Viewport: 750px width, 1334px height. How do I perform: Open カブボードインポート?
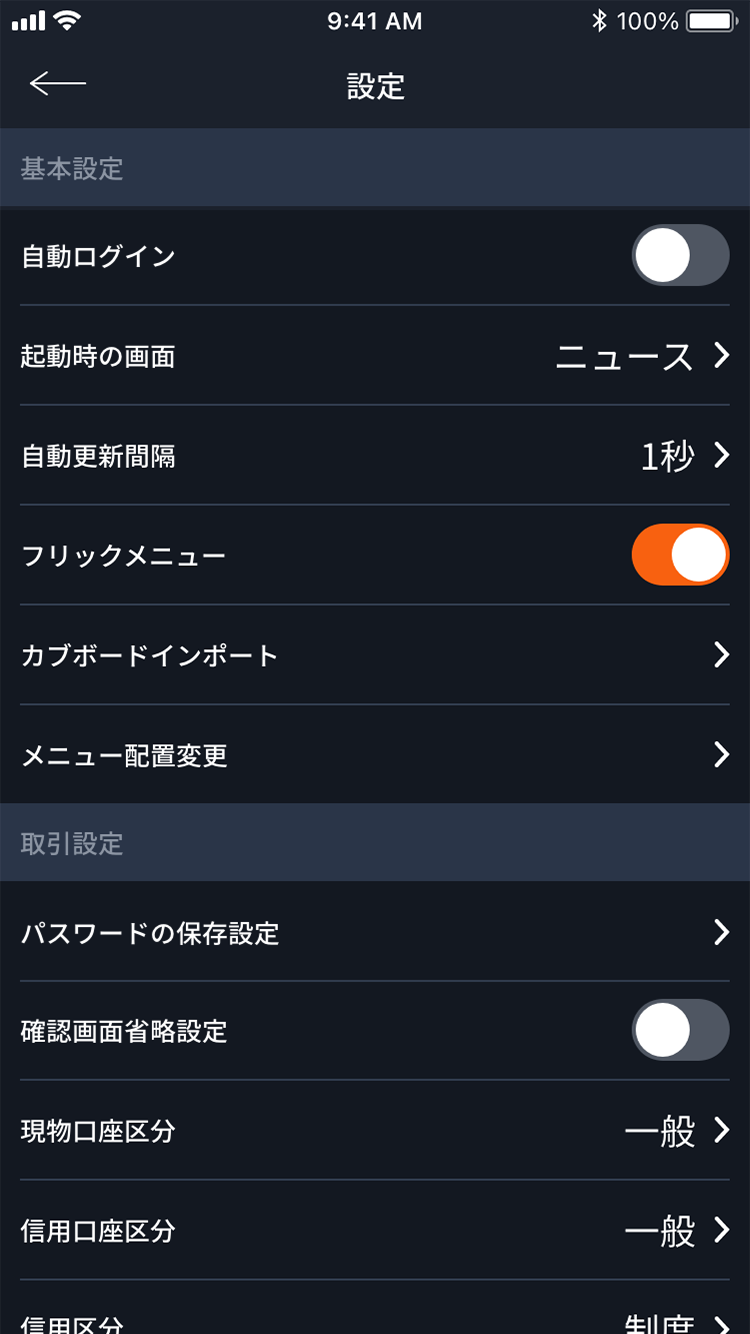click(375, 655)
